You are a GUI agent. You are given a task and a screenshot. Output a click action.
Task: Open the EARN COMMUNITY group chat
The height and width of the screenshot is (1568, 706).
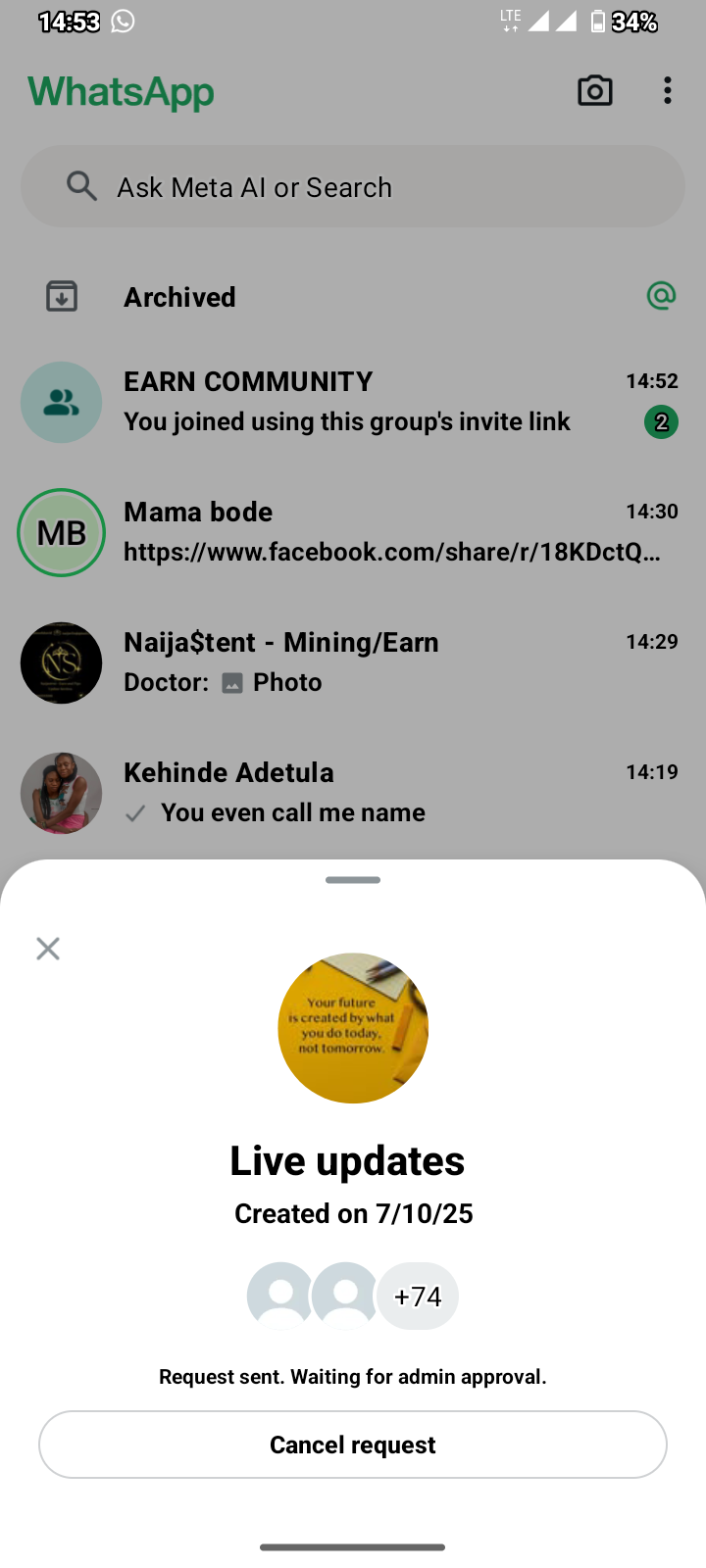point(353,402)
